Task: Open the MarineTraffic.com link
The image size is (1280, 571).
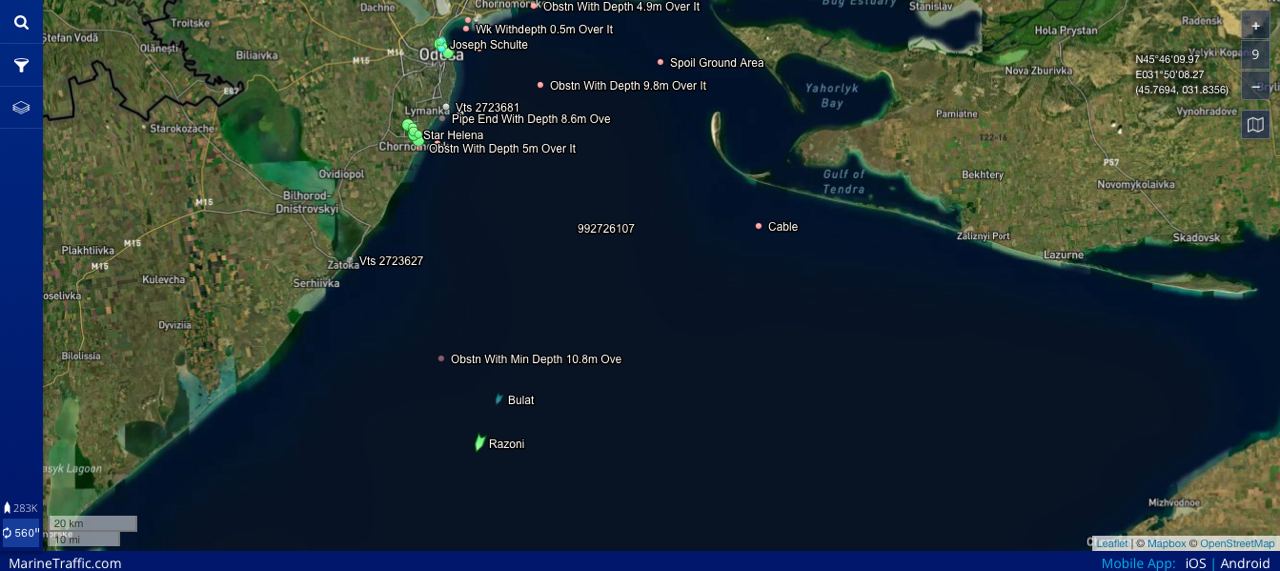Action: pyautogui.click(x=65, y=563)
